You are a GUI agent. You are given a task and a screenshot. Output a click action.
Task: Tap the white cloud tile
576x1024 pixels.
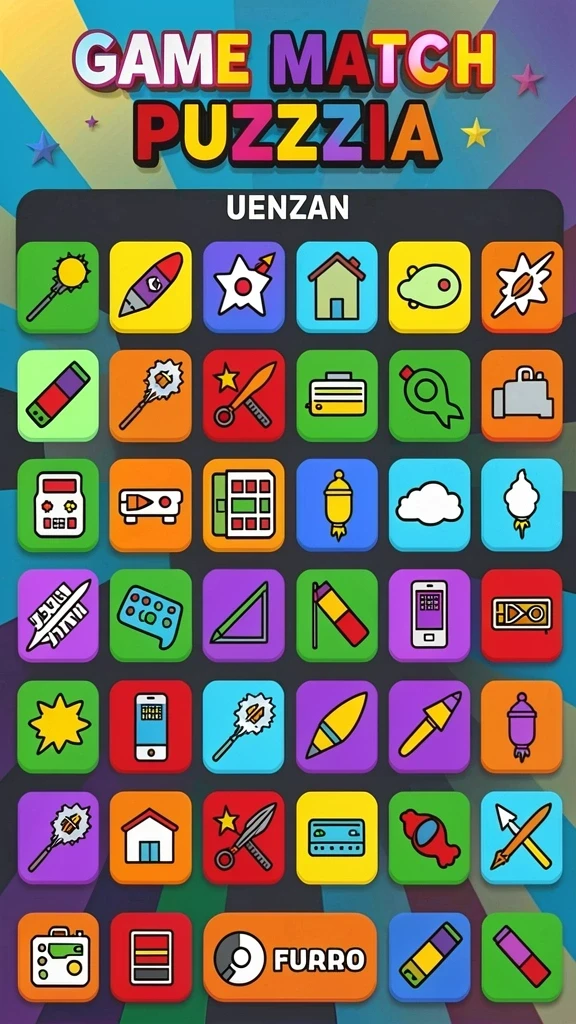(430, 504)
